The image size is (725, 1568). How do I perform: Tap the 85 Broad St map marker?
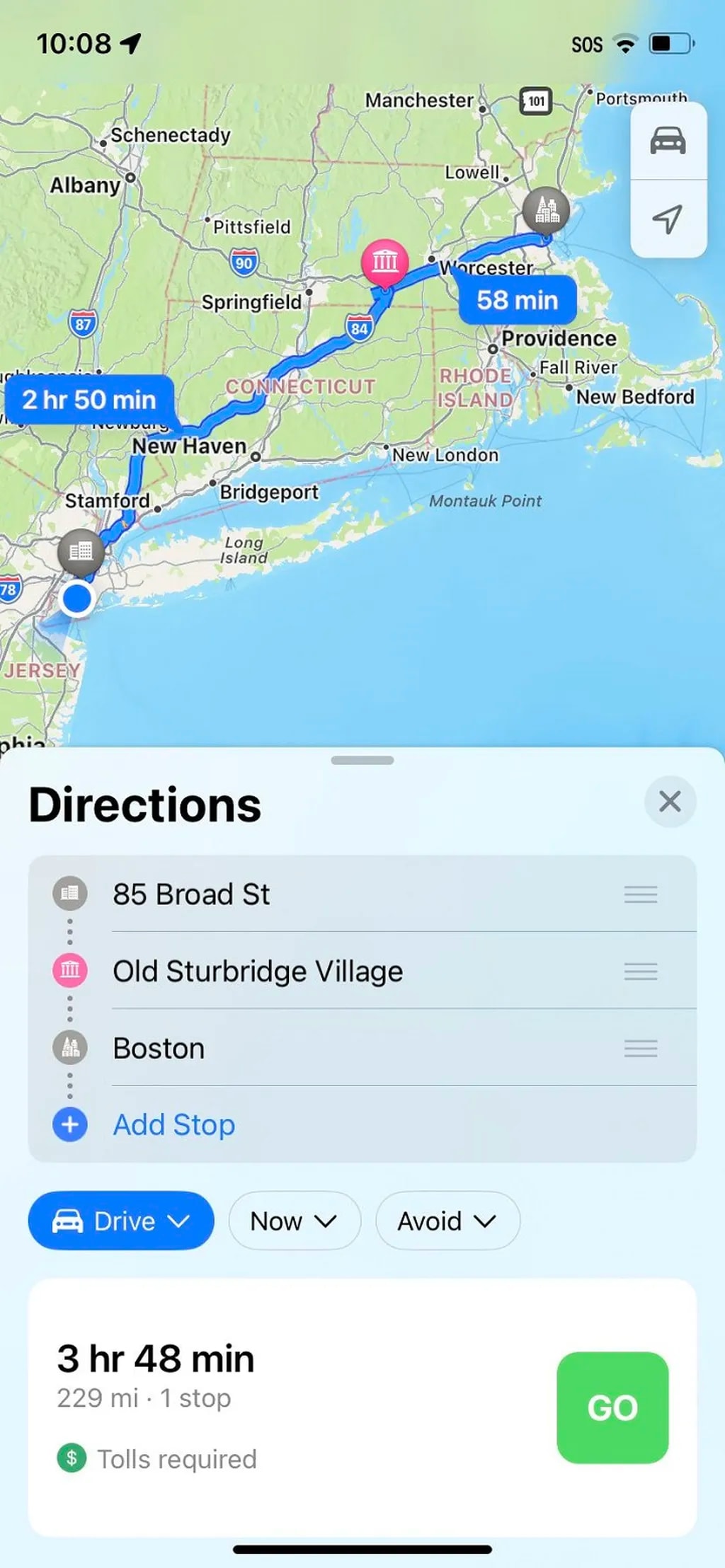(81, 551)
